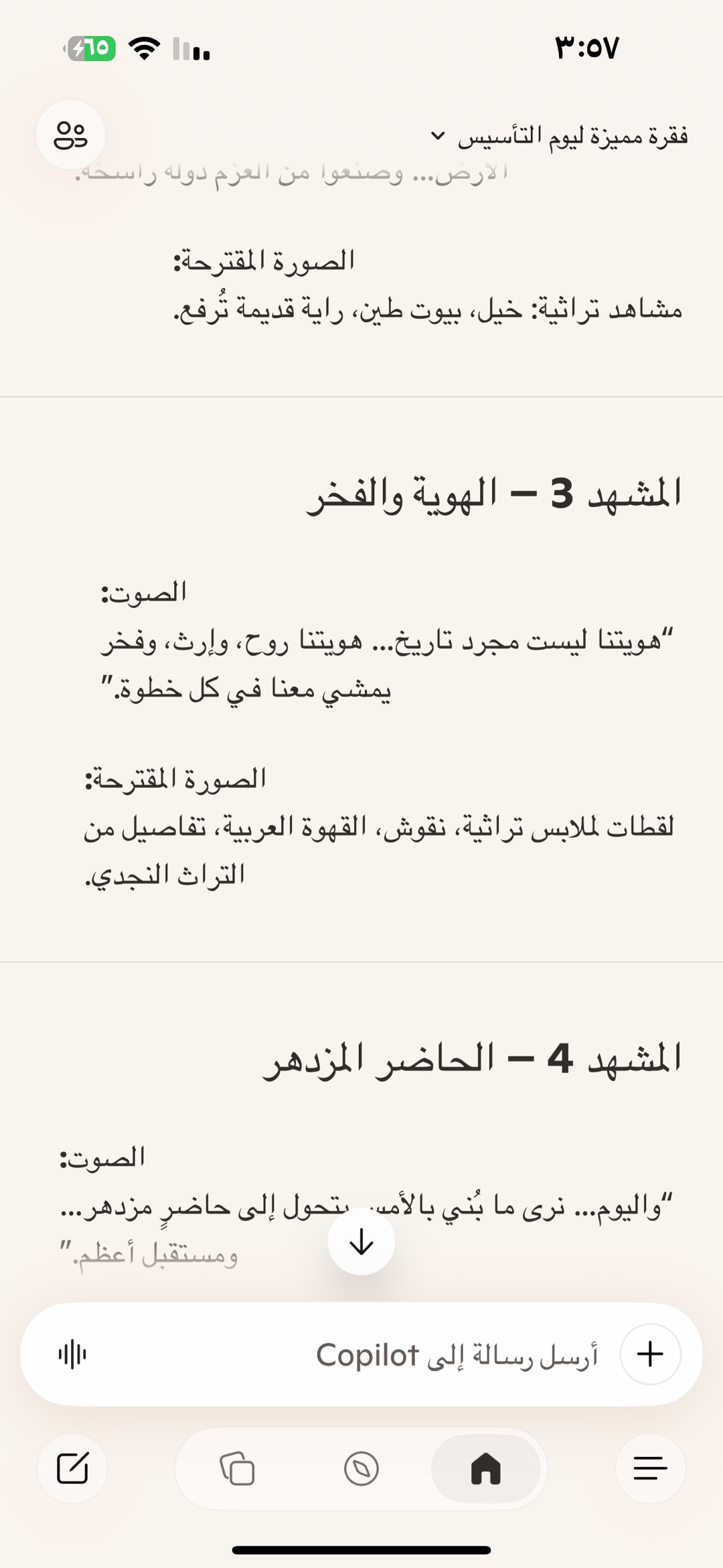723x1568 pixels.
Task: Open the pages/library tab
Action: pos(237,1469)
